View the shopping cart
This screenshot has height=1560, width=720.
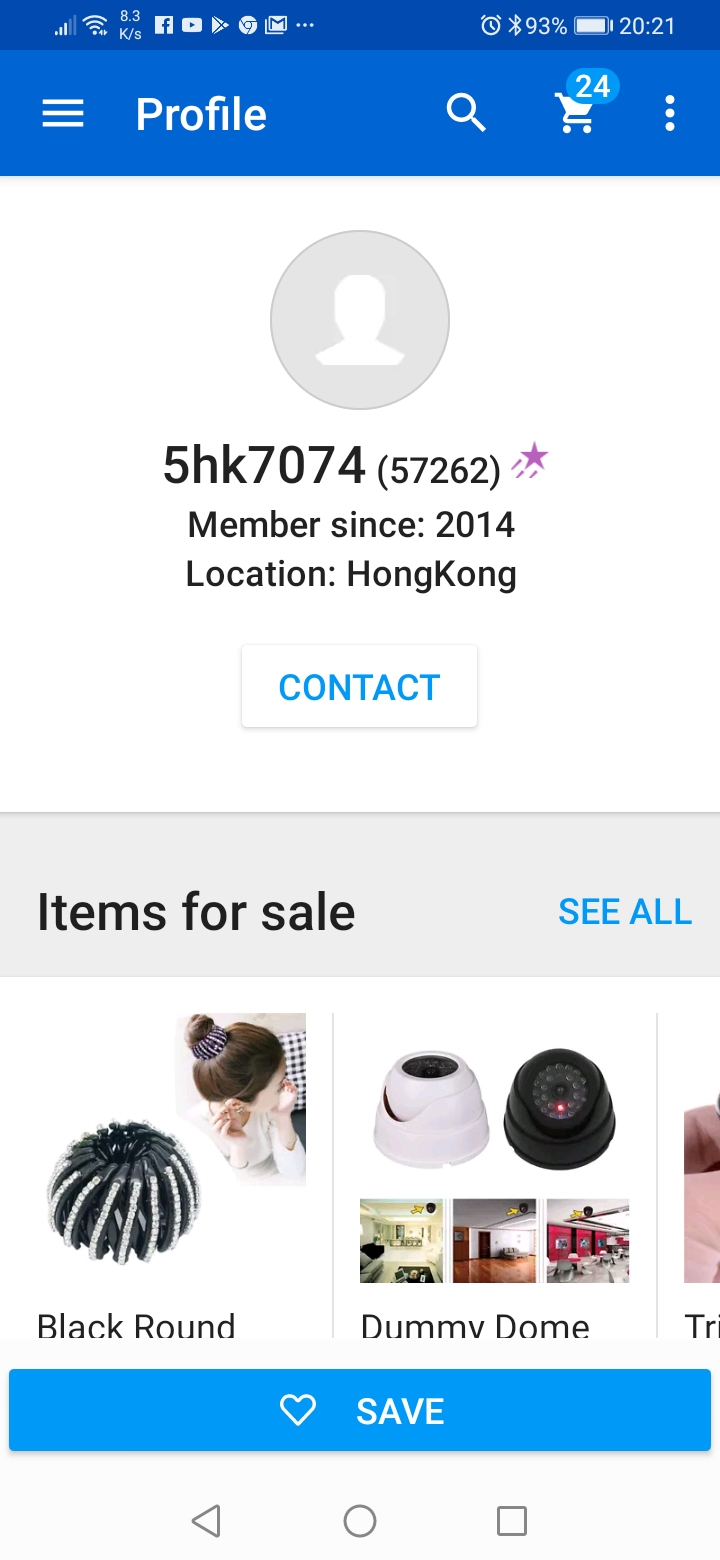click(578, 112)
